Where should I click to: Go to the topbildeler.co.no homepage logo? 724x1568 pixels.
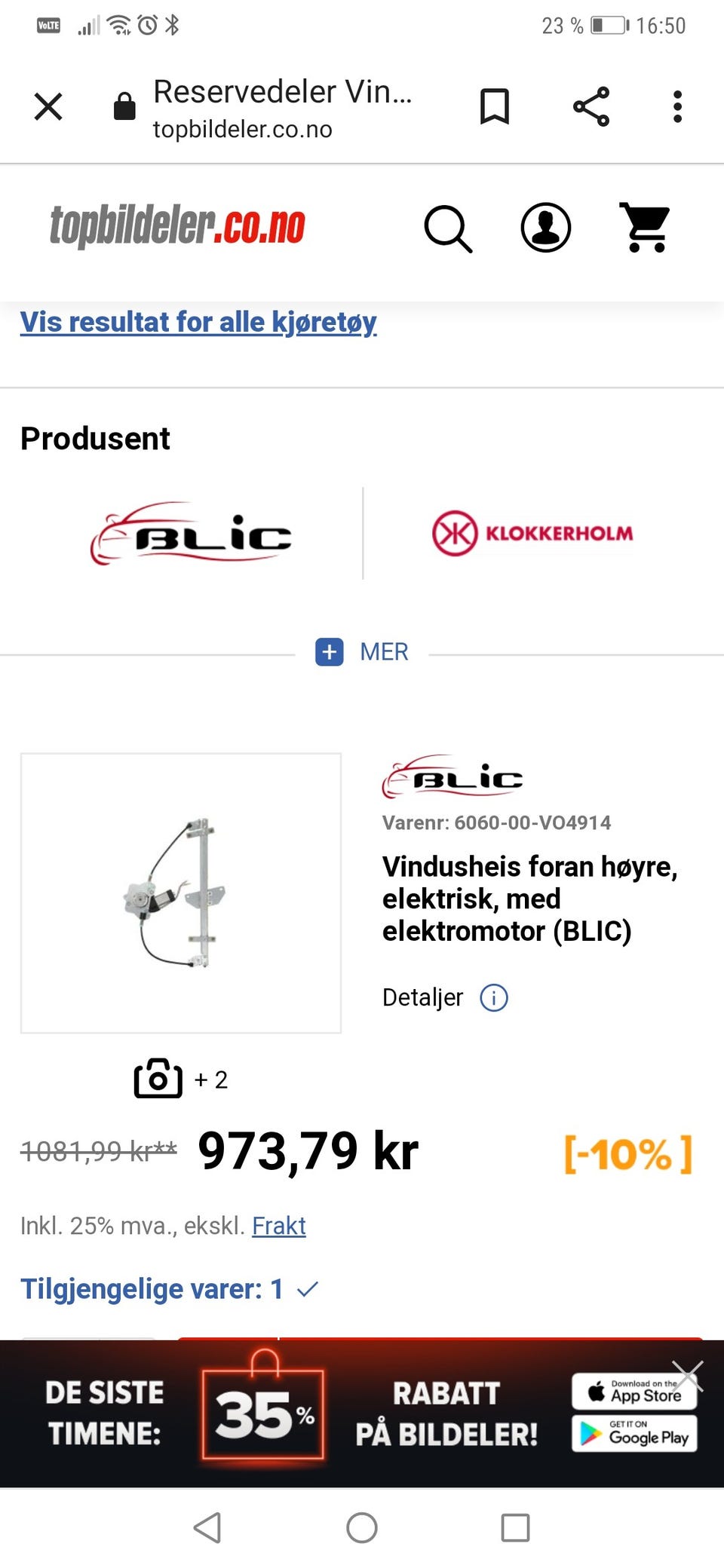(x=176, y=227)
